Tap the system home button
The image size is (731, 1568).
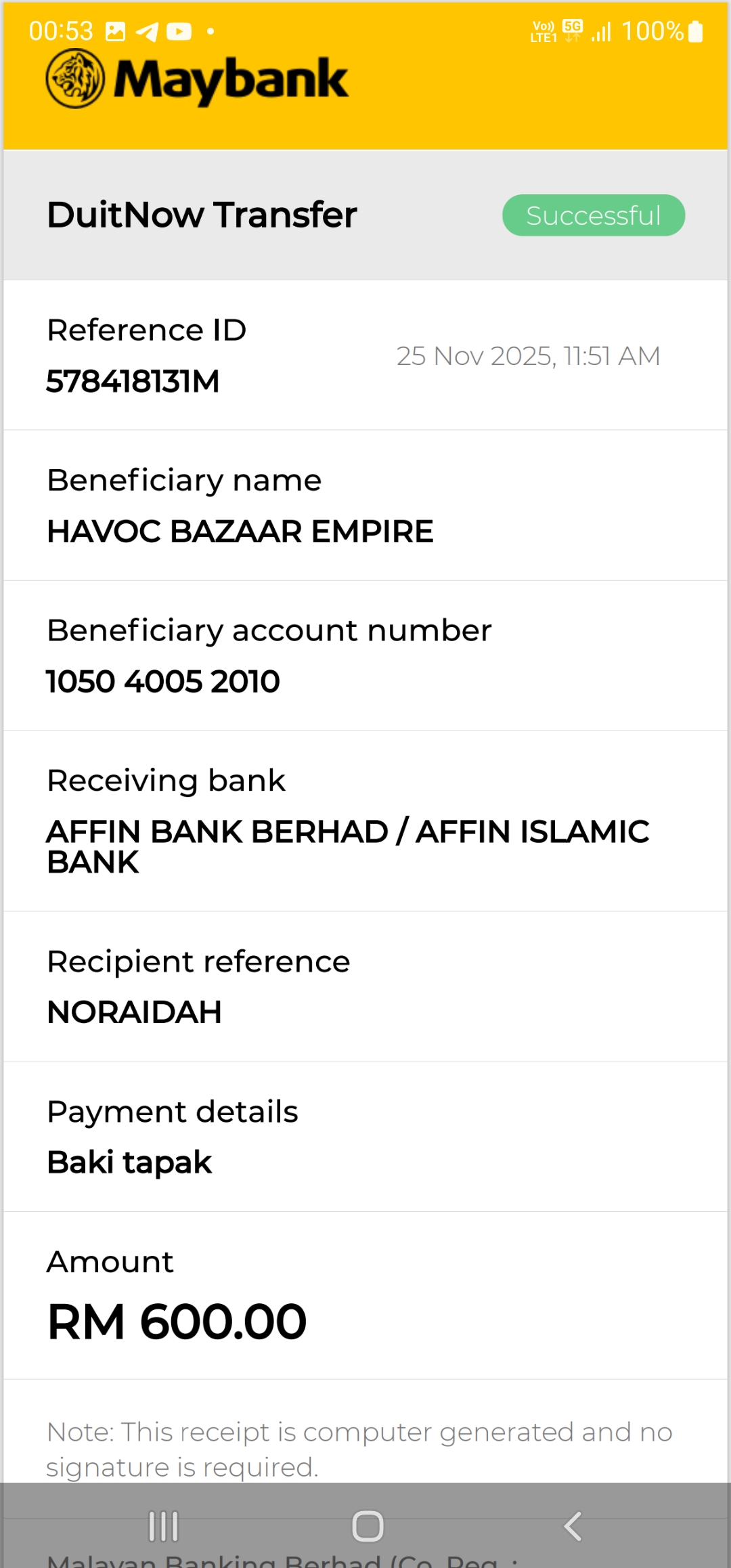click(368, 1526)
